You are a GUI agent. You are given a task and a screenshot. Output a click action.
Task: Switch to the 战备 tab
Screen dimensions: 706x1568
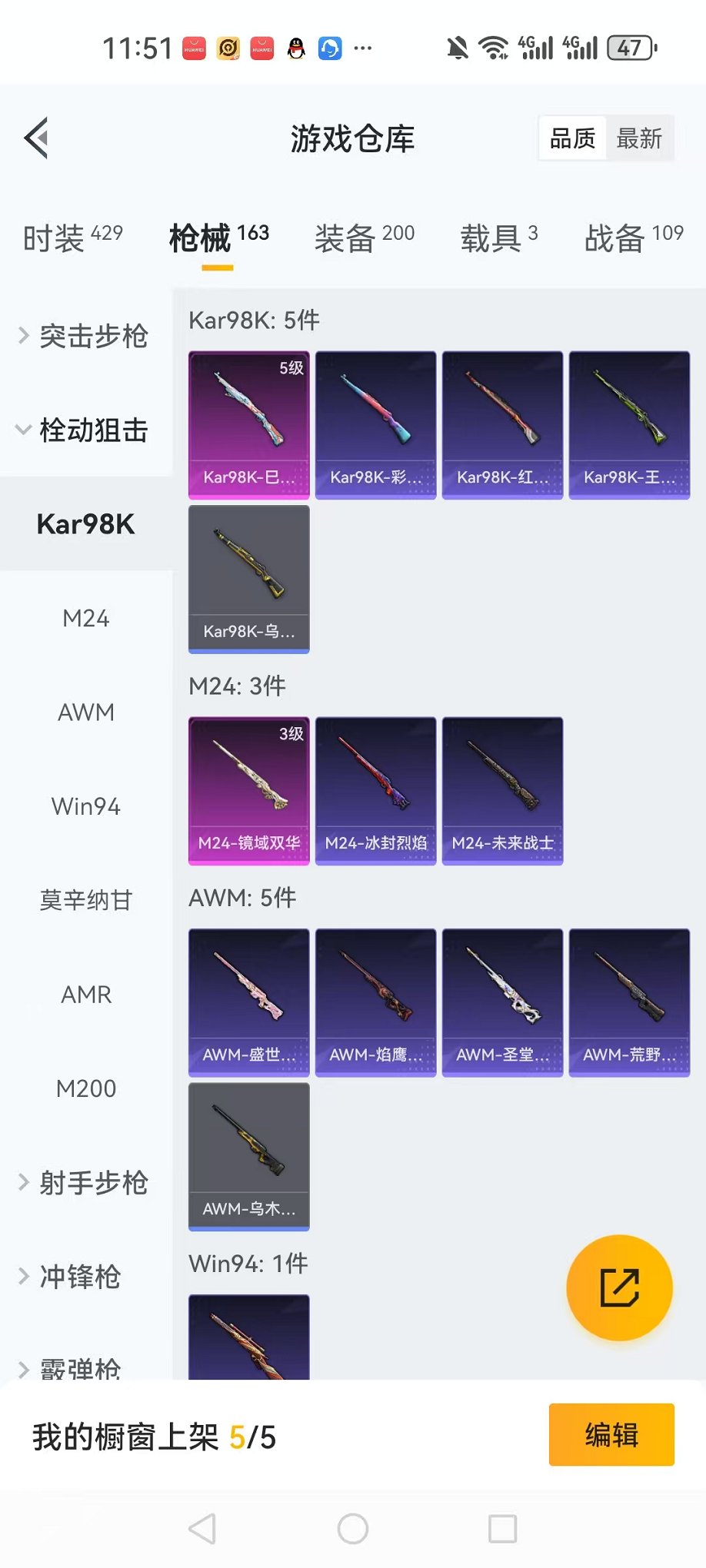633,238
